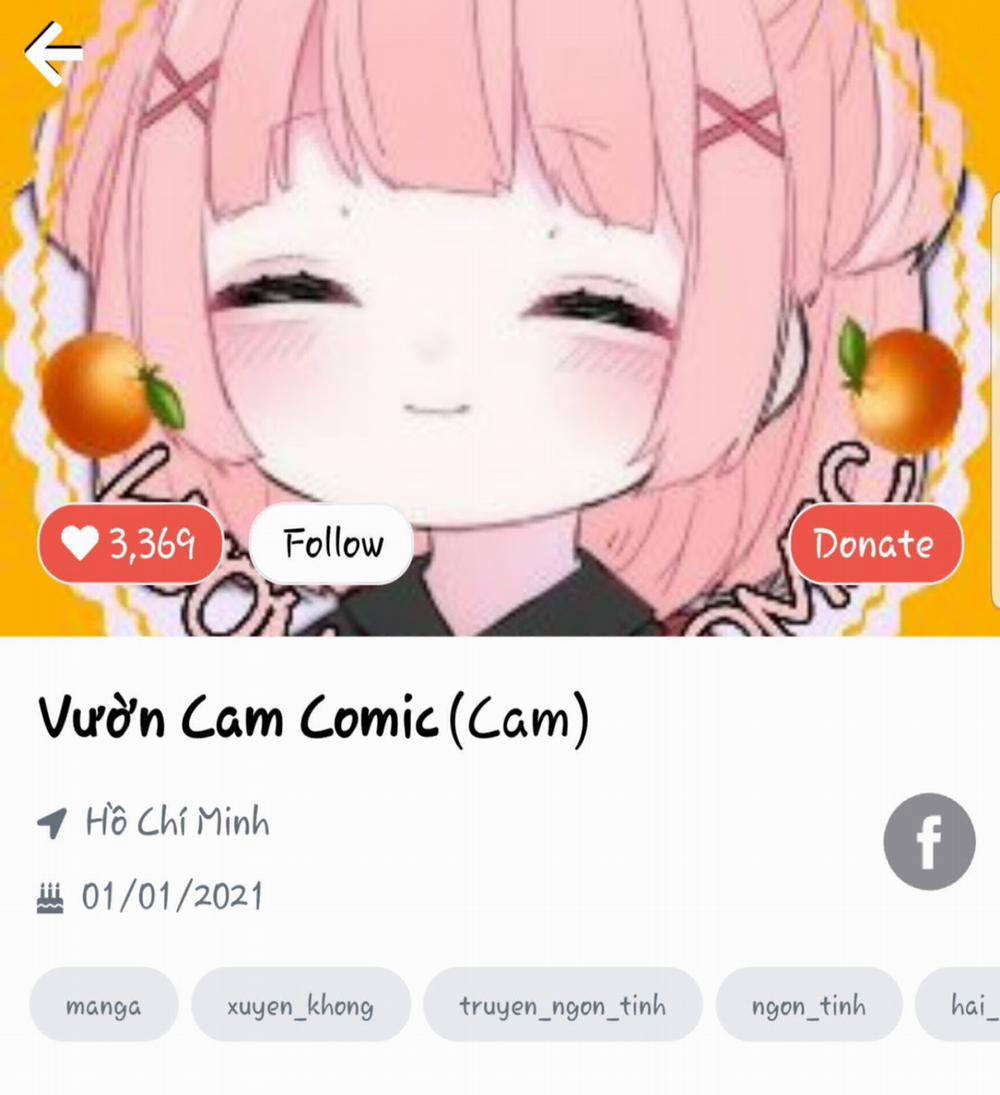Open the Facebook page via its icon
The width and height of the screenshot is (1000, 1095).
click(929, 841)
